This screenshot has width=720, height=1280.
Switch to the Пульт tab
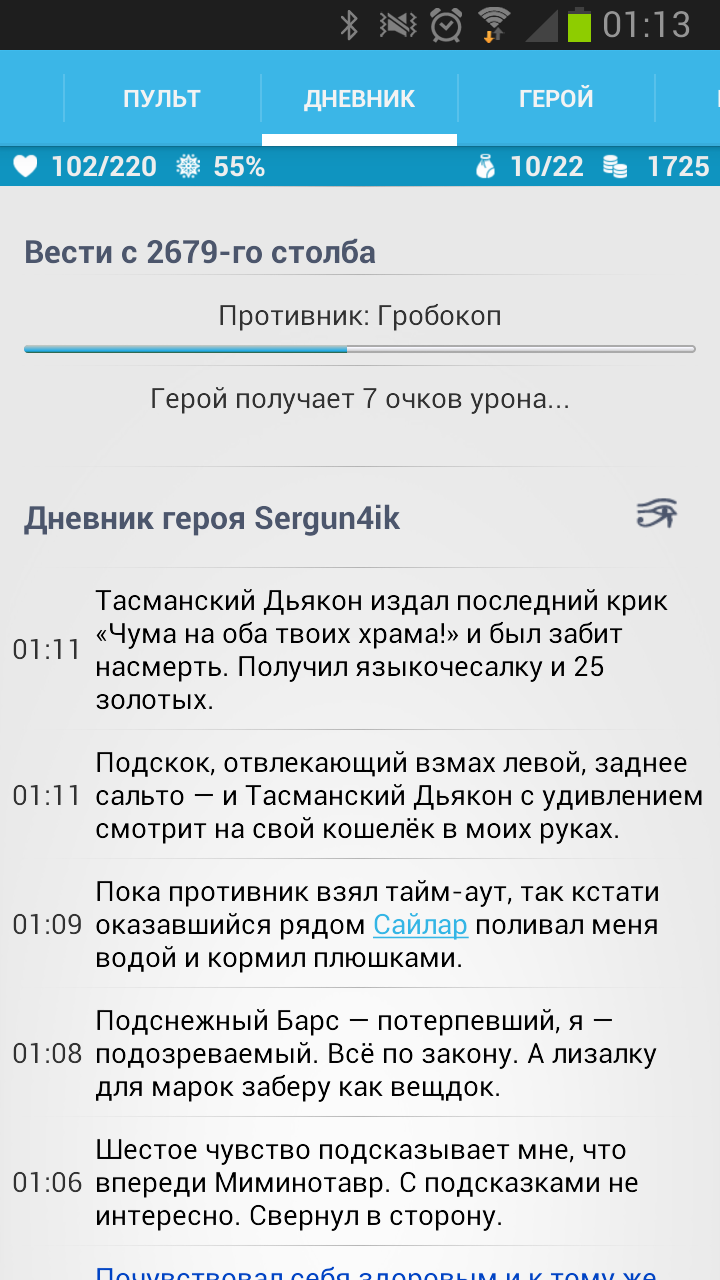pyautogui.click(x=162, y=99)
